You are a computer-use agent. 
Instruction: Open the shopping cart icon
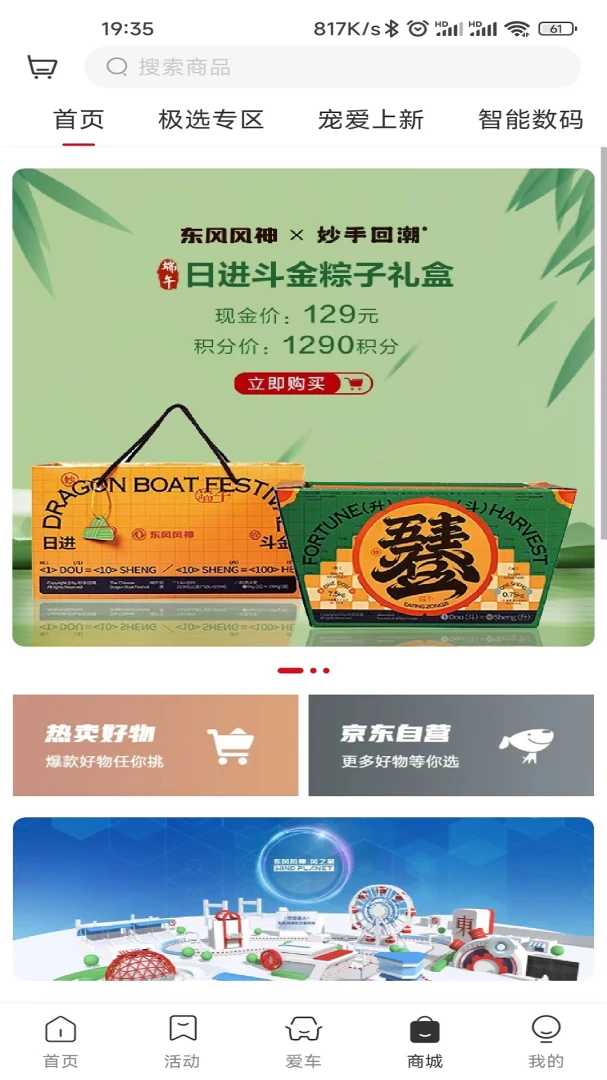pyautogui.click(x=42, y=67)
